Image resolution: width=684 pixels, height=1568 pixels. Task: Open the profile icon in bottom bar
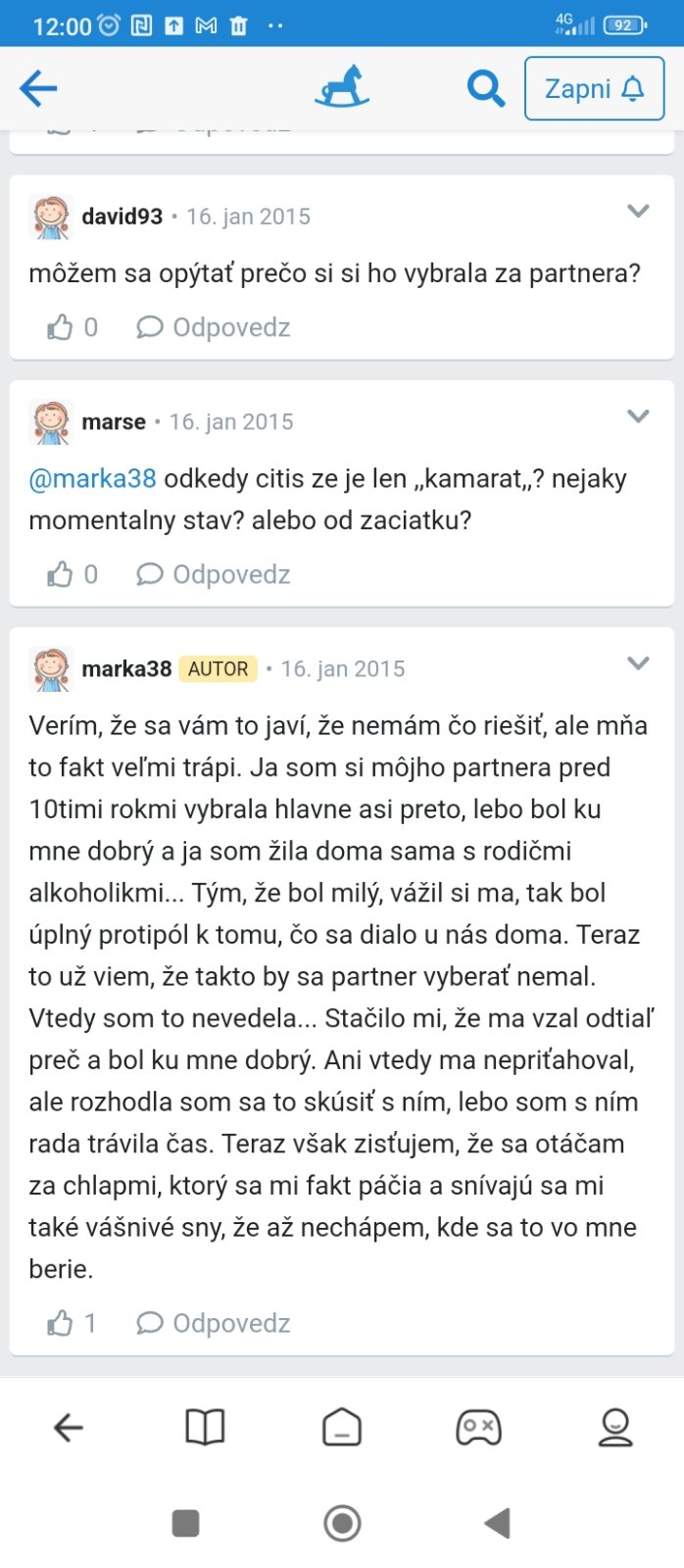click(615, 1428)
